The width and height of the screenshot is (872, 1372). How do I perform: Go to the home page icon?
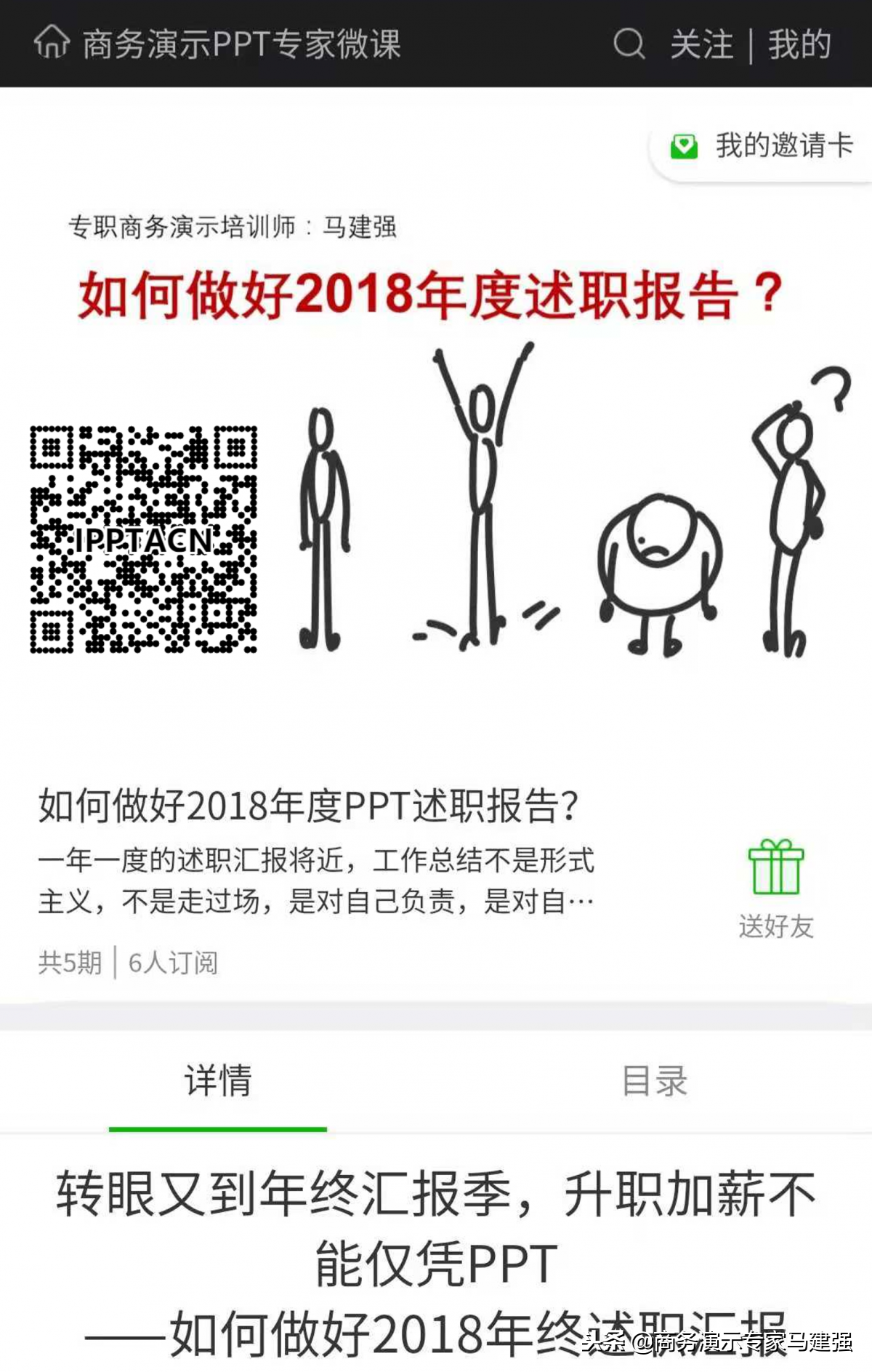coord(52,42)
